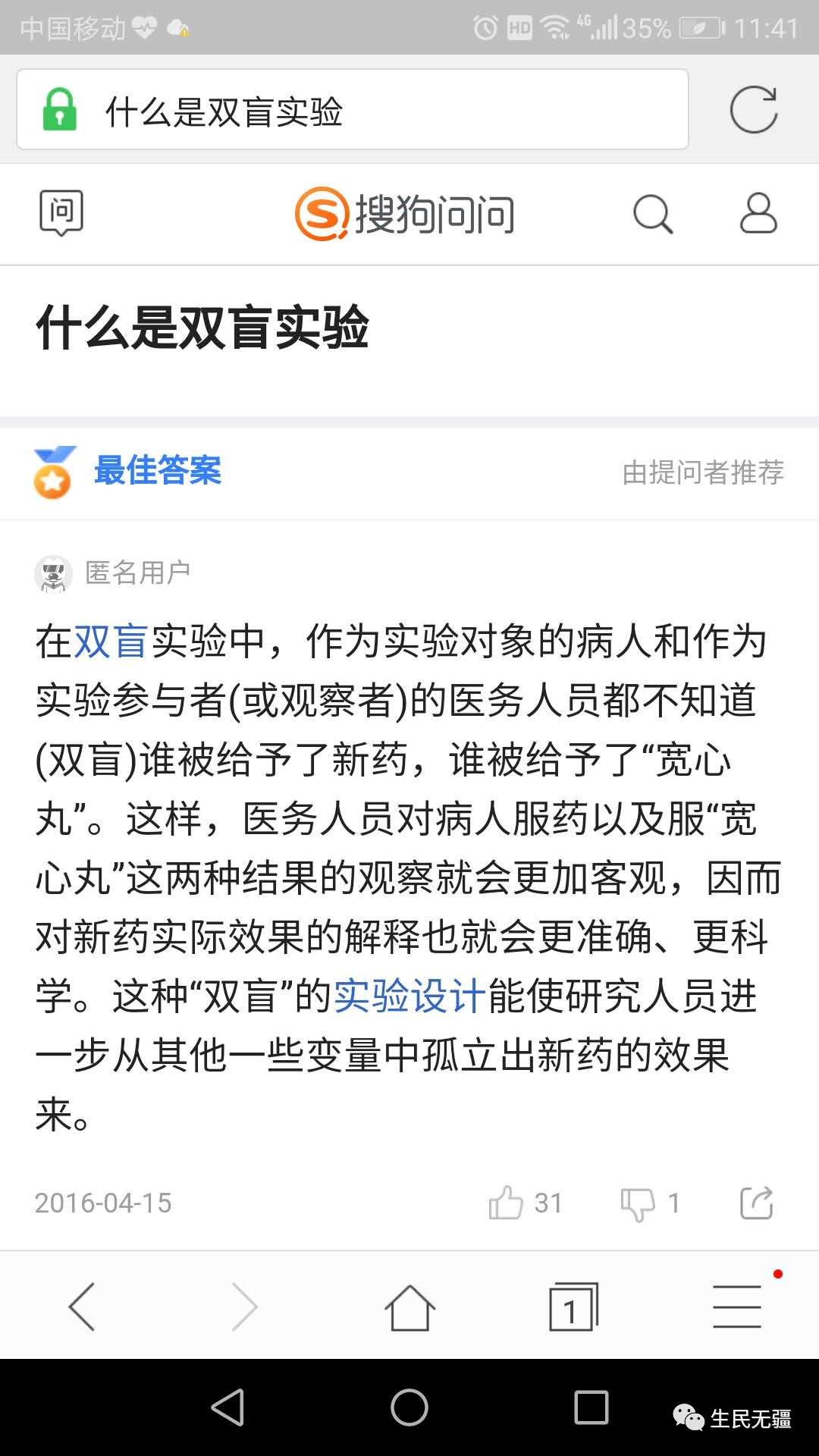Follow the 实验设计 link
The image size is (819, 1456).
(409, 996)
